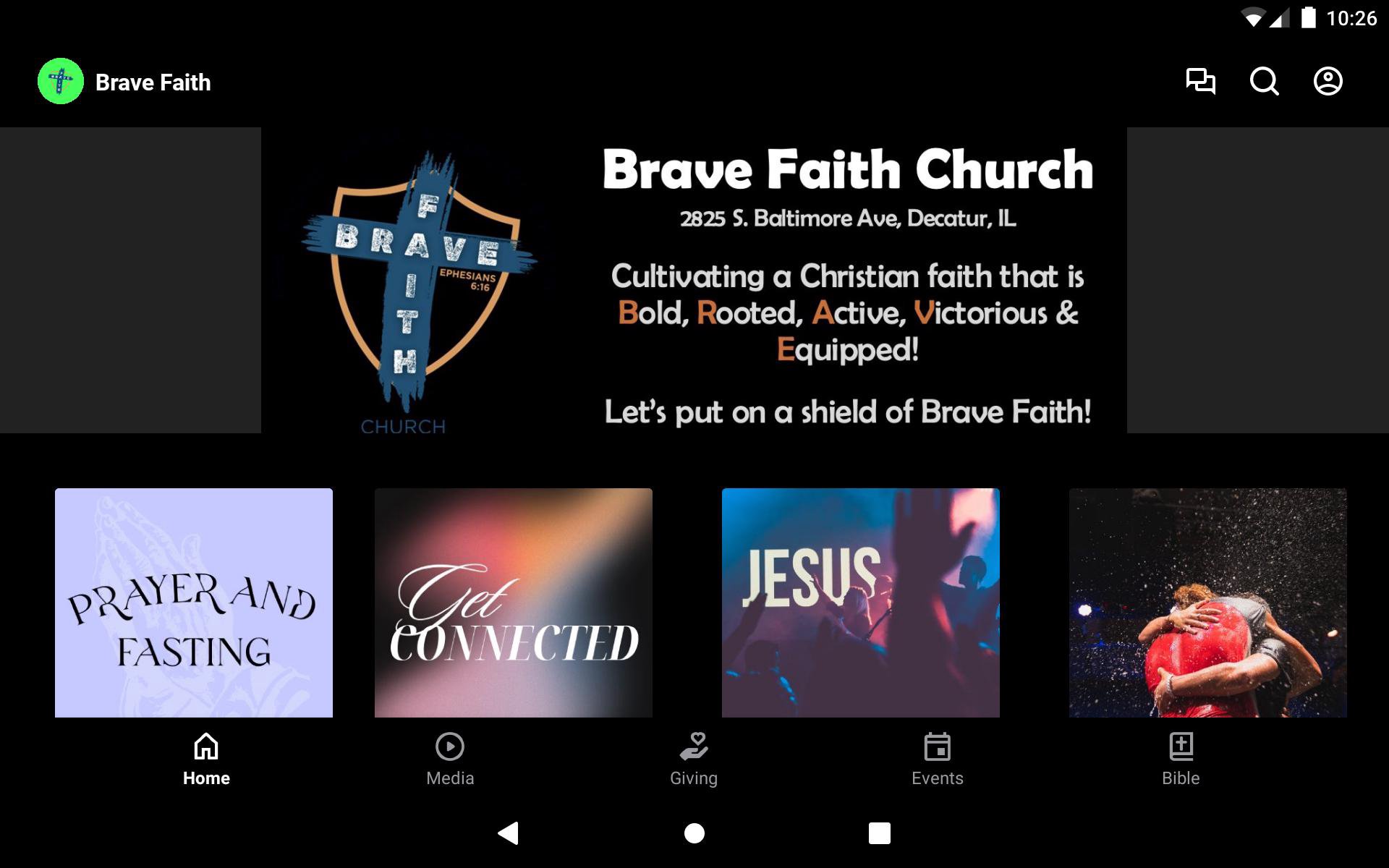Open the Brave Faith Church banner
This screenshot has width=1389, height=868.
694,281
